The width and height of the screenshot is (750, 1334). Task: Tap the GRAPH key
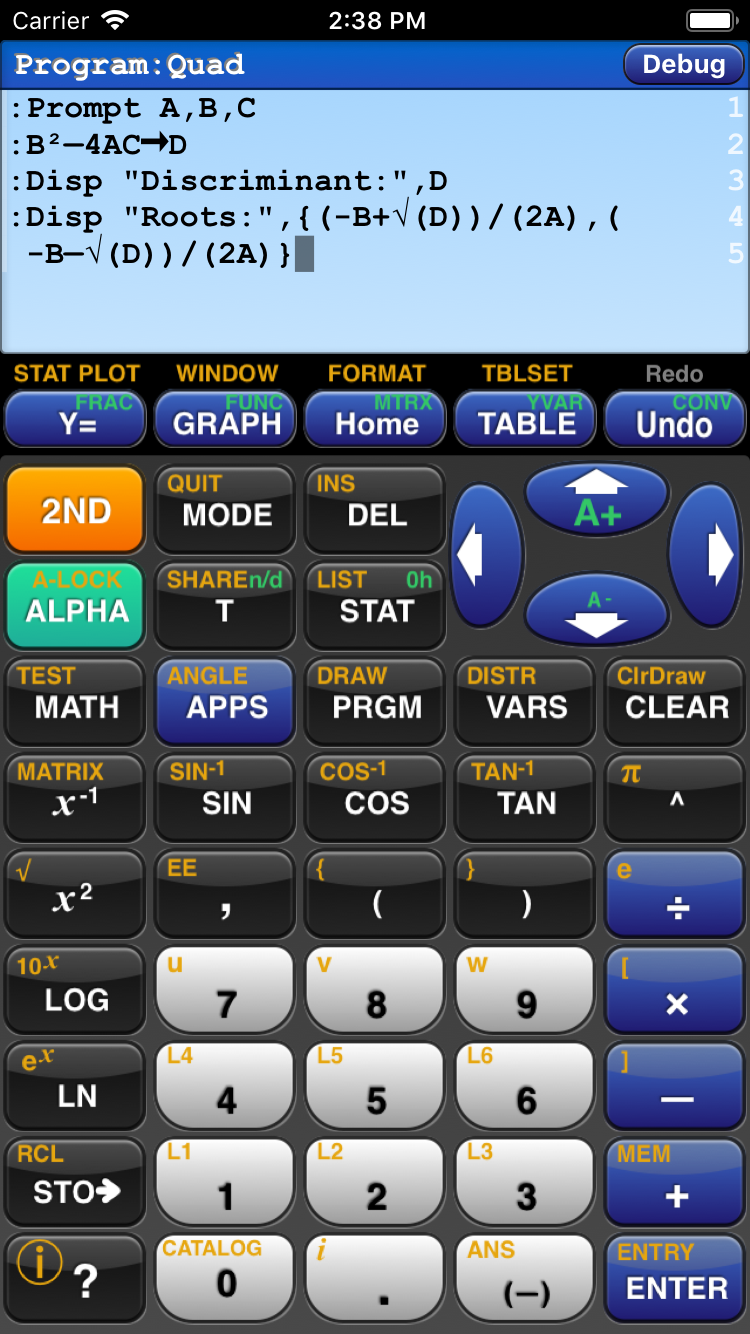tap(226, 419)
